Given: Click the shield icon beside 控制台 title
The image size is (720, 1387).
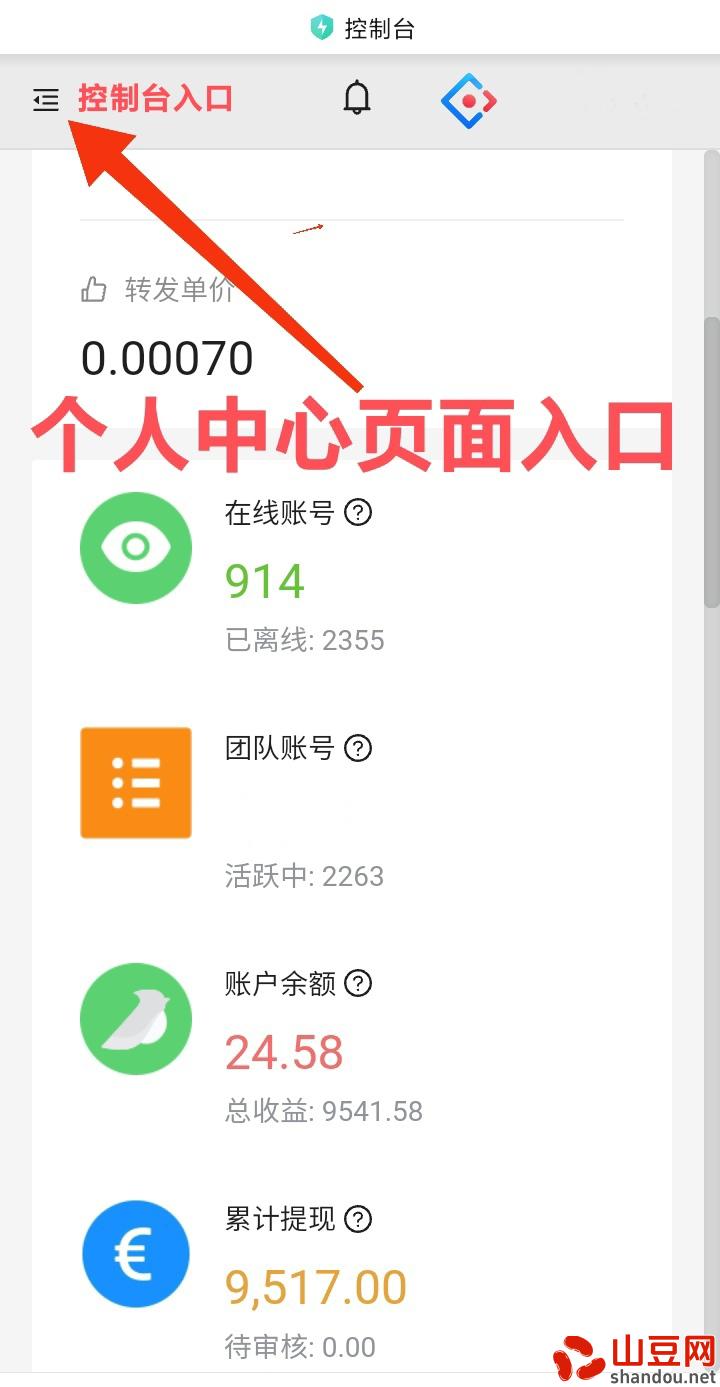Looking at the screenshot, I should (320, 27).
